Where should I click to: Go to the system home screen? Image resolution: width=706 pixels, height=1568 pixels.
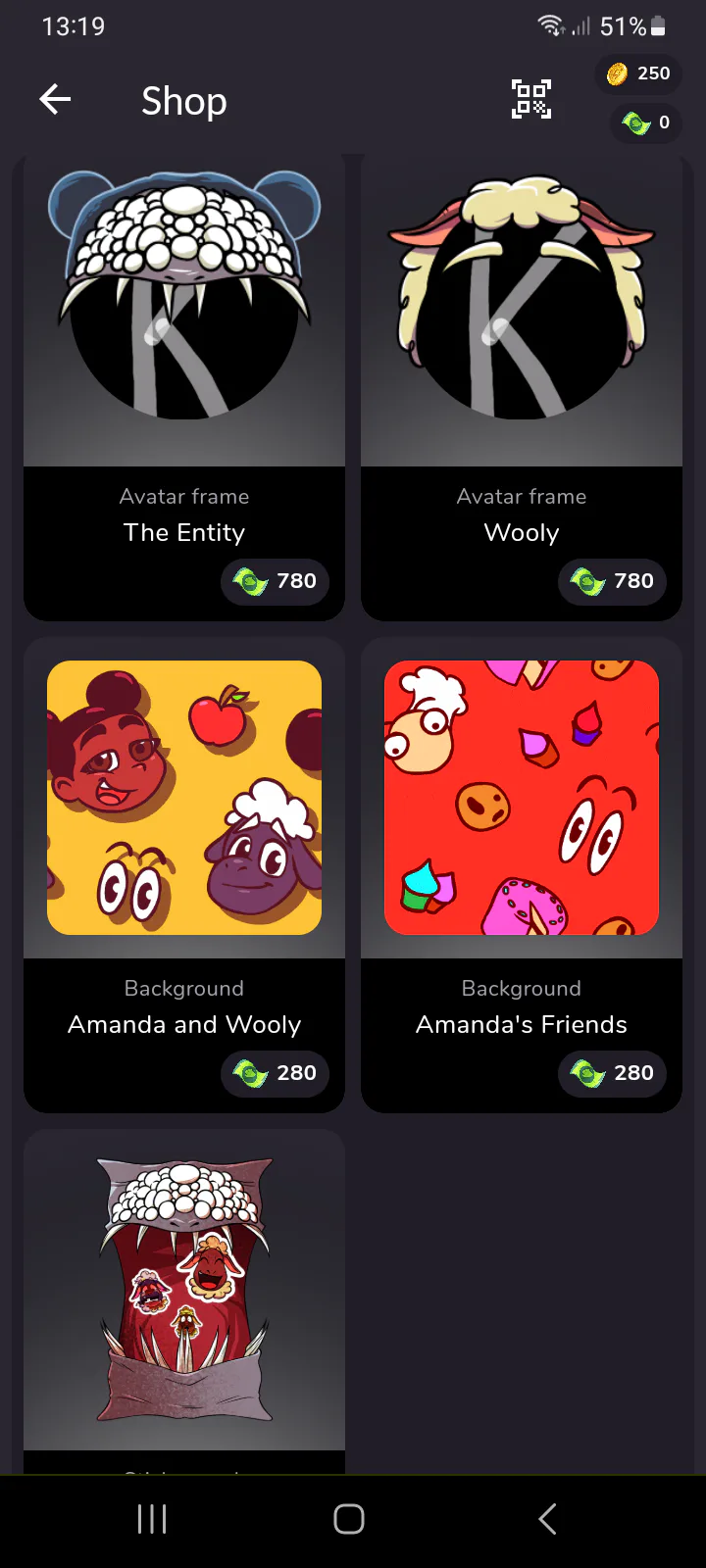point(349,1519)
